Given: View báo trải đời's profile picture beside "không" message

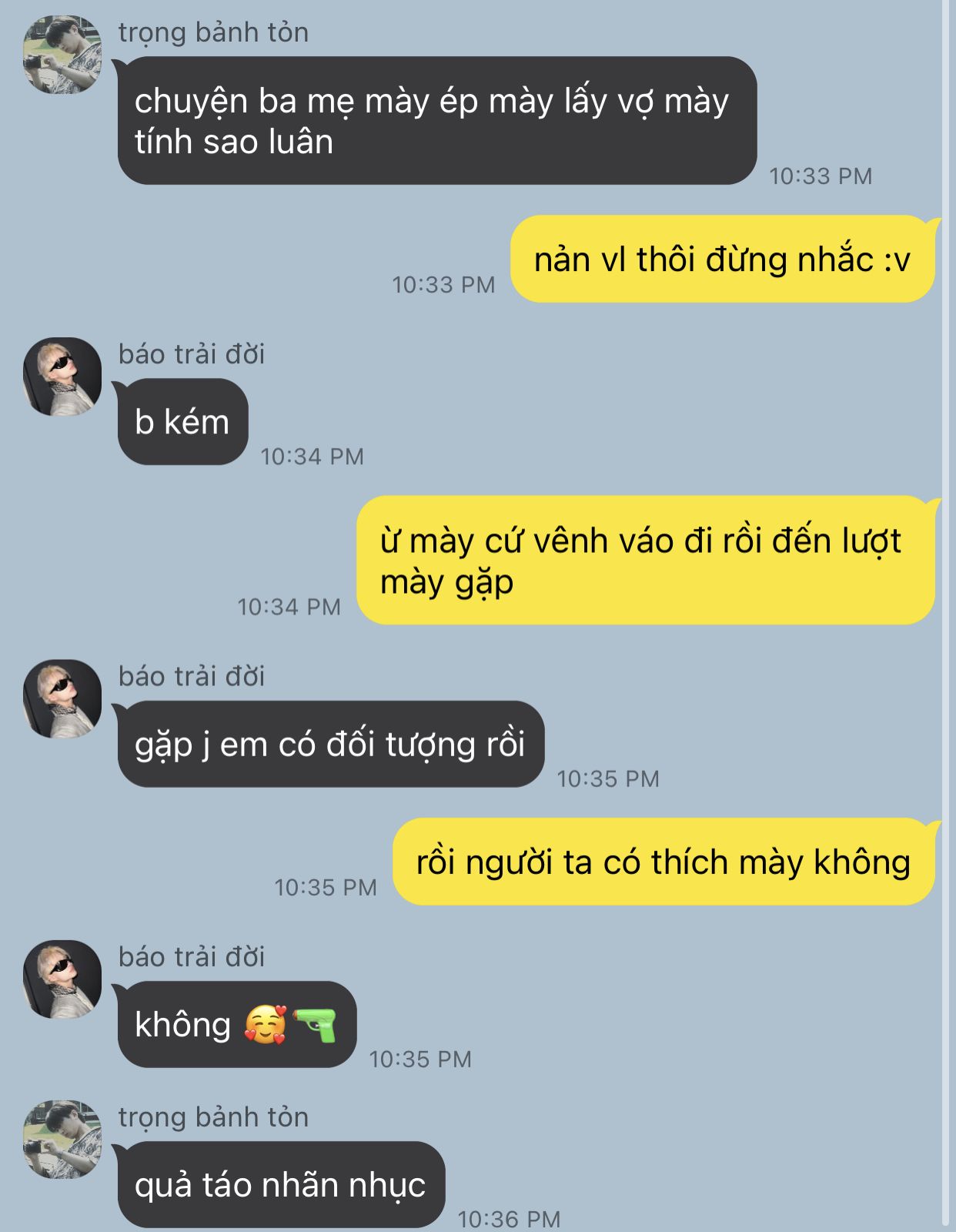Looking at the screenshot, I should coord(62,979).
